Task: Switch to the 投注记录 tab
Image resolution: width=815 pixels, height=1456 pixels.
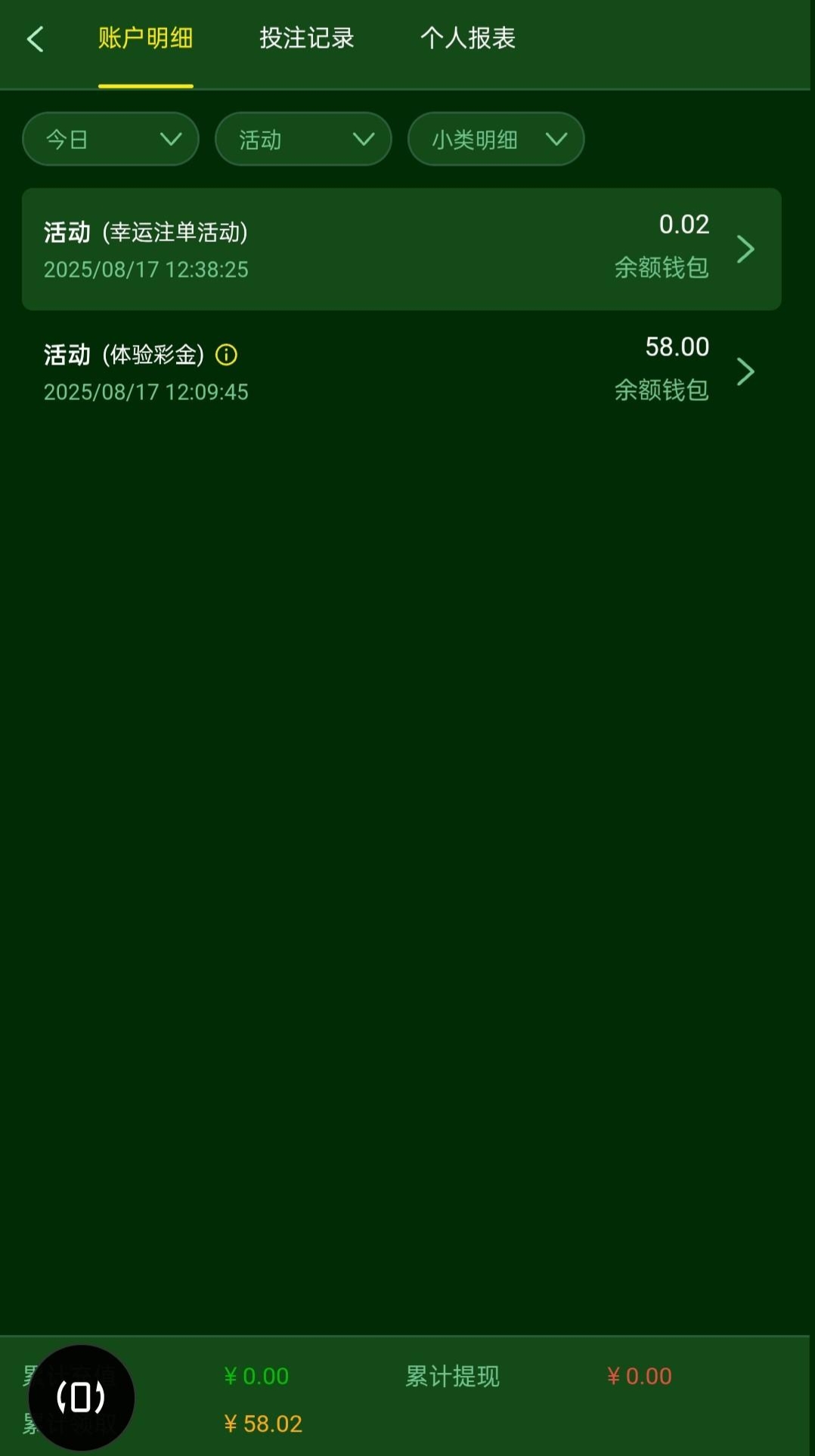Action: (x=306, y=38)
